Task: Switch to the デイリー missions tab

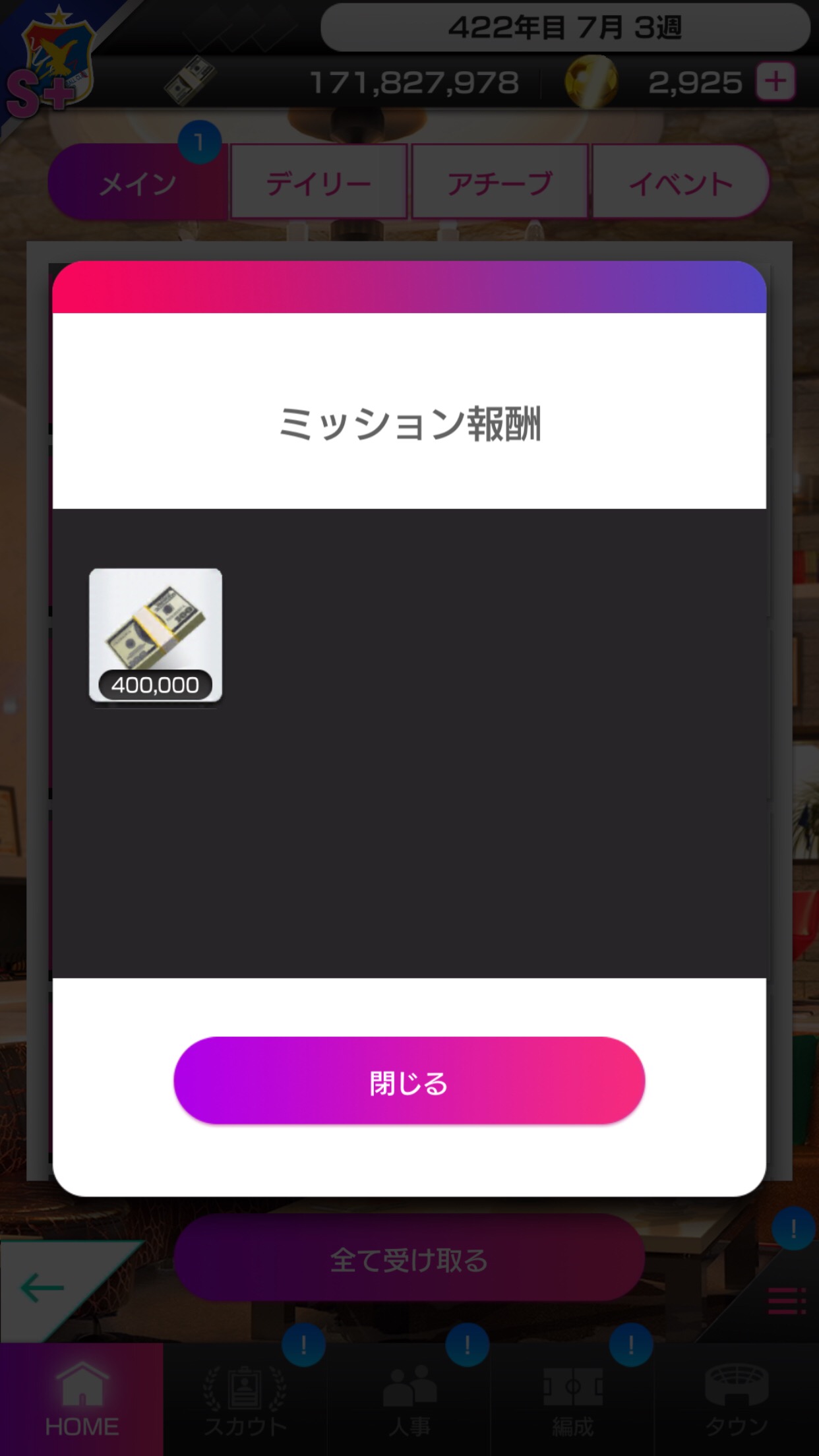Action: click(x=318, y=183)
